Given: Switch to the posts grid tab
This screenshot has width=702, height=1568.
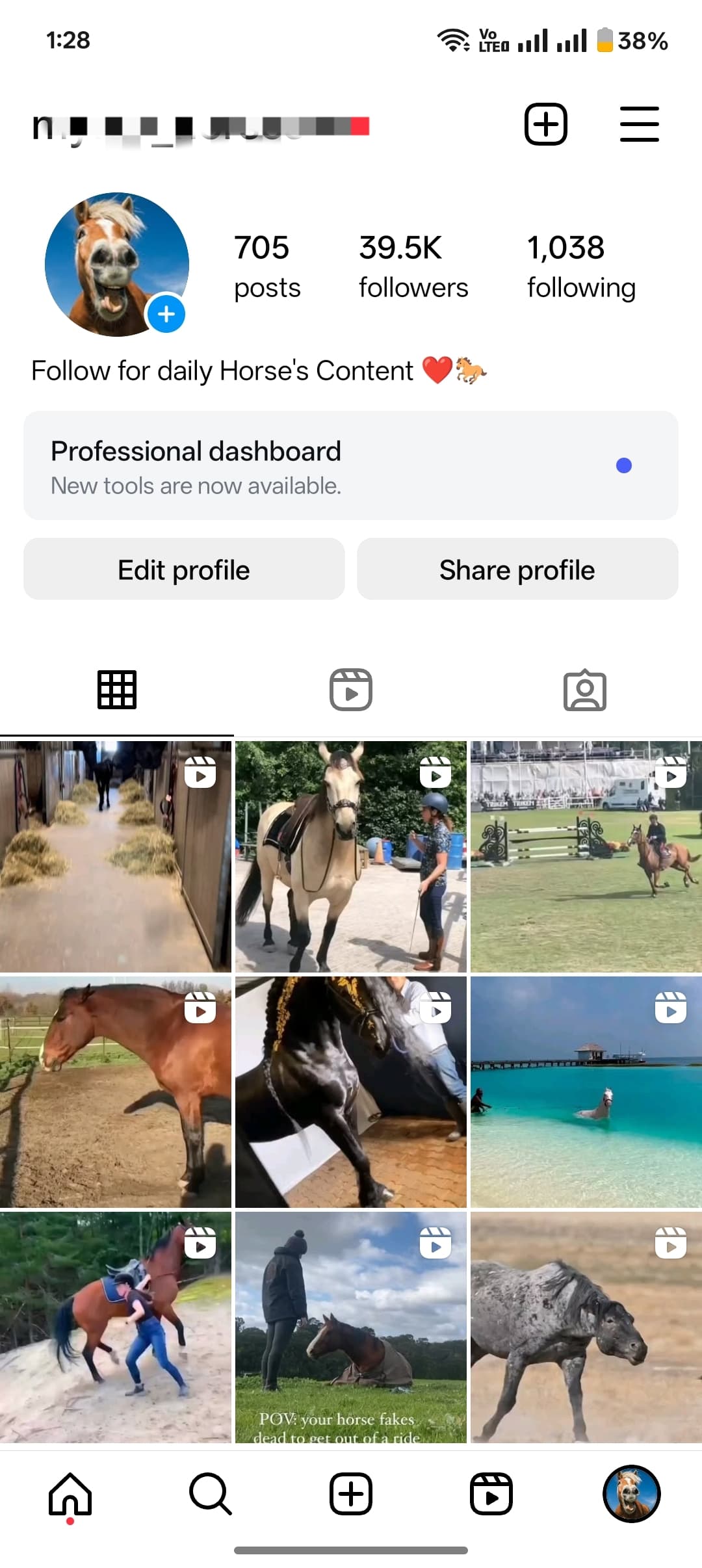Looking at the screenshot, I should tap(117, 689).
